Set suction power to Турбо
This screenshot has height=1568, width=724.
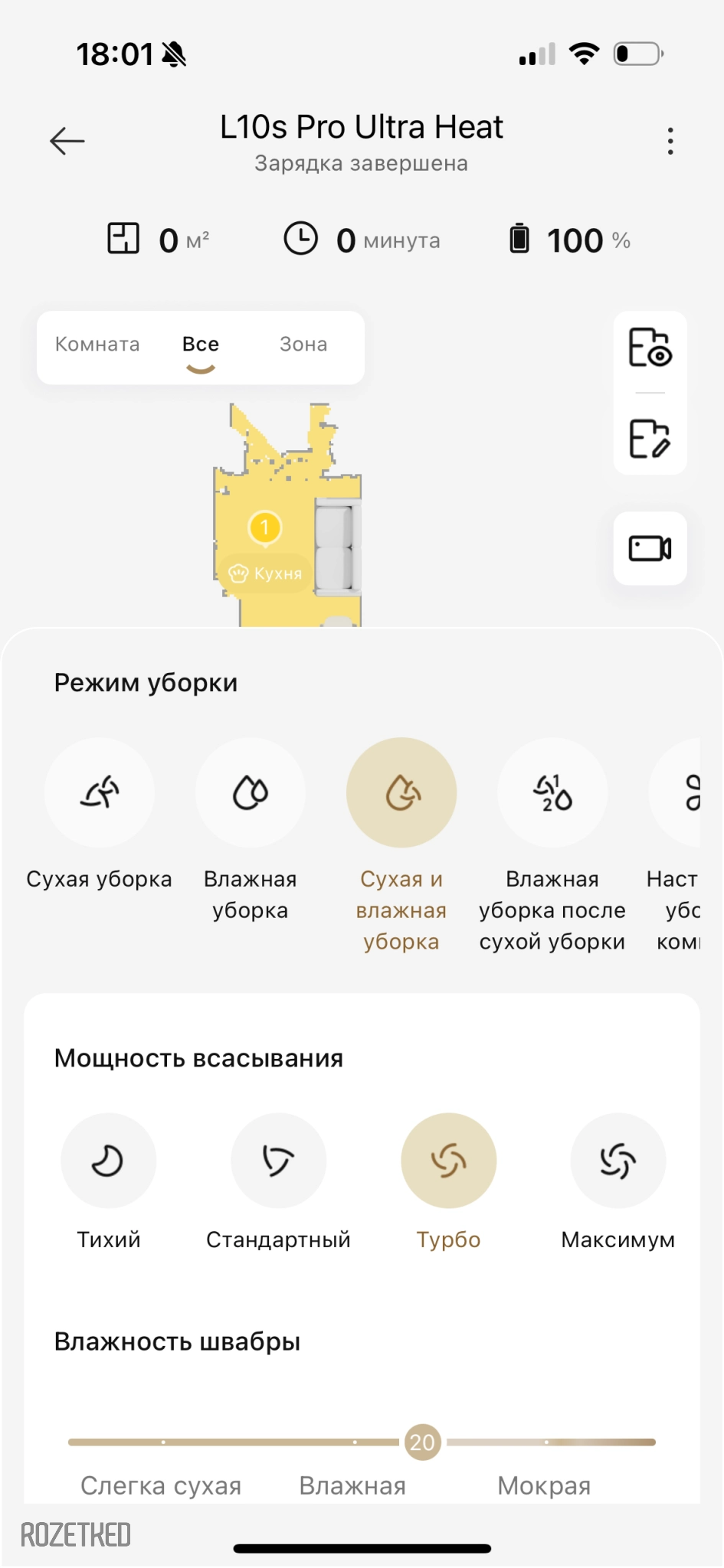pyautogui.click(x=449, y=1161)
